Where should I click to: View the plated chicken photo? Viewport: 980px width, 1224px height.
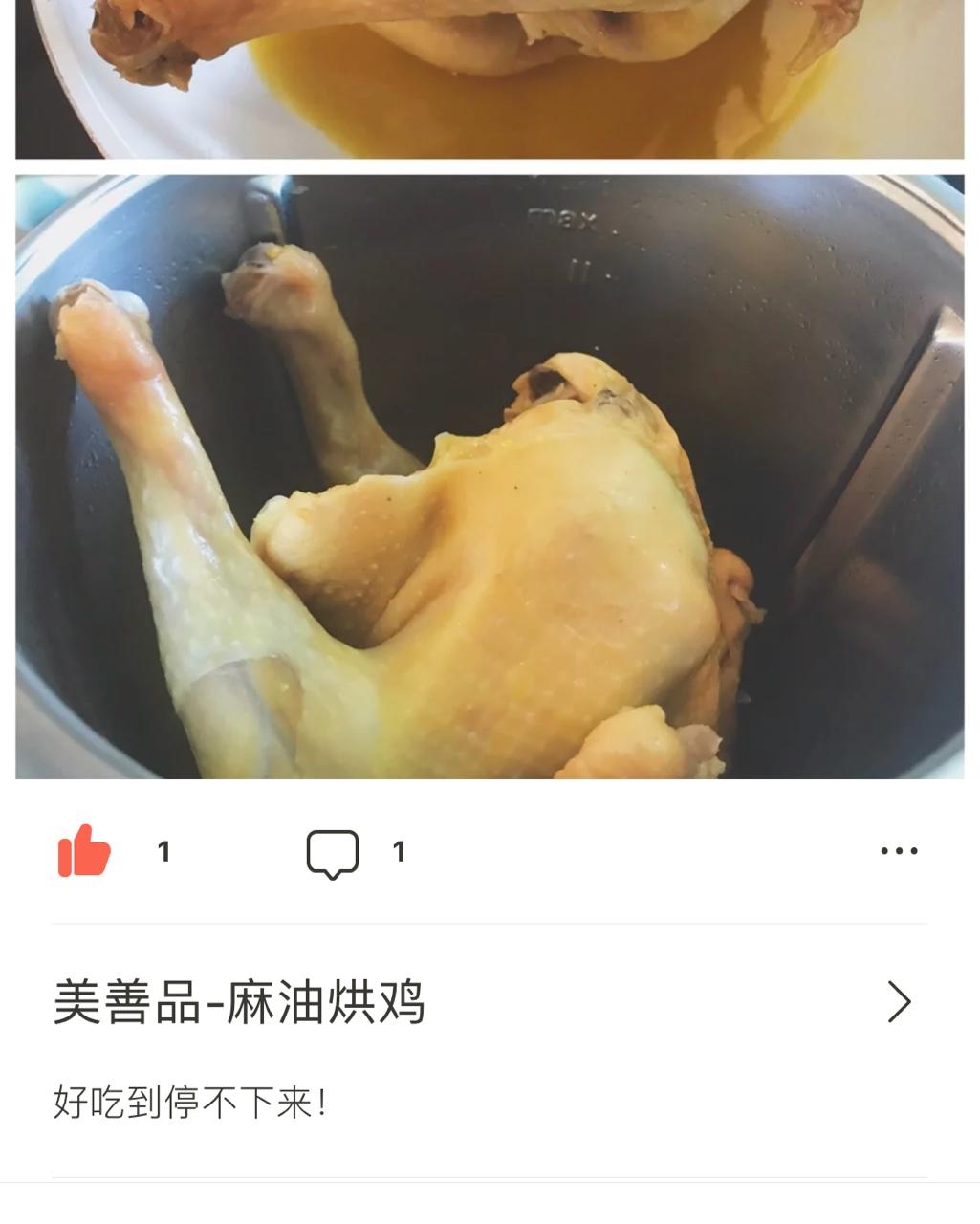click(x=490, y=76)
